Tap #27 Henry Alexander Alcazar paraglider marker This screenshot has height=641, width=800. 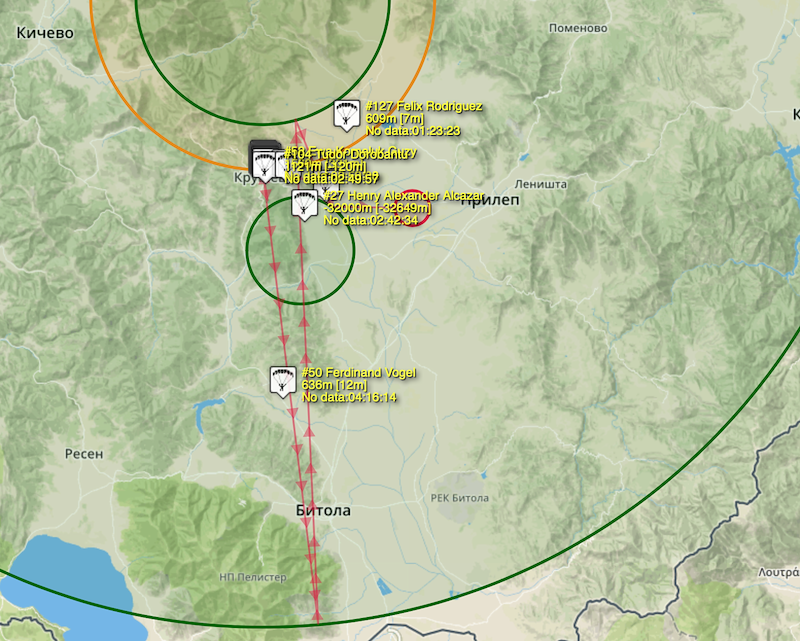302,204
